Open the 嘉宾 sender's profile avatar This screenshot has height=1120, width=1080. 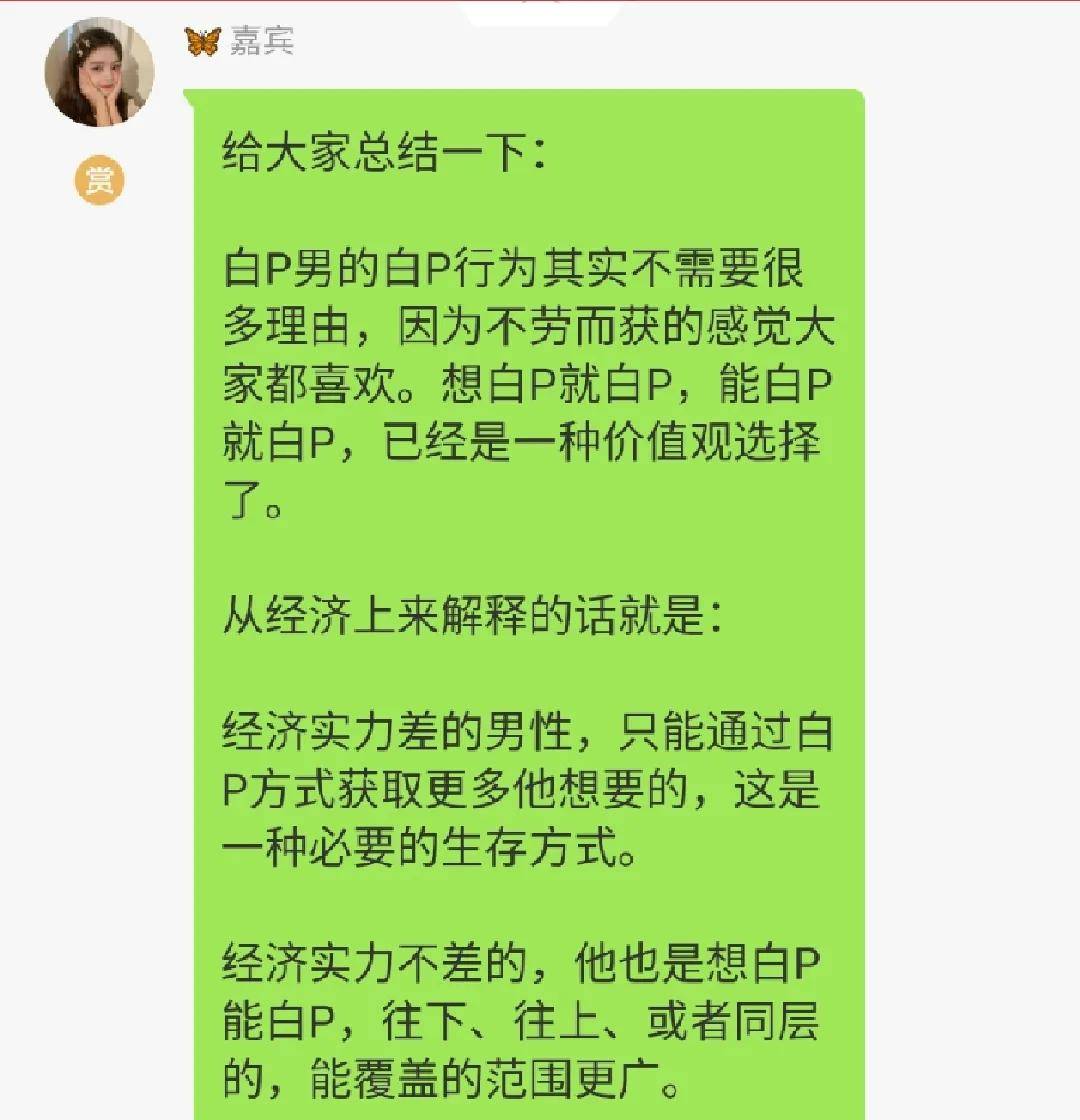(99, 72)
